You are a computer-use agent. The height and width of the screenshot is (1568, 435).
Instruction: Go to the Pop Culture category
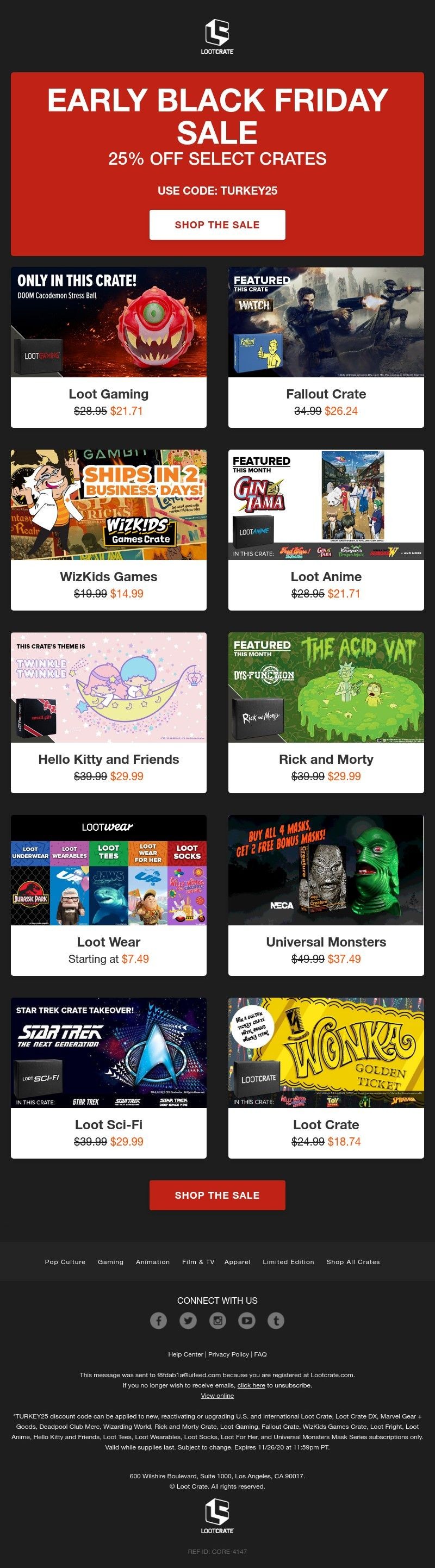pyautogui.click(x=65, y=1262)
